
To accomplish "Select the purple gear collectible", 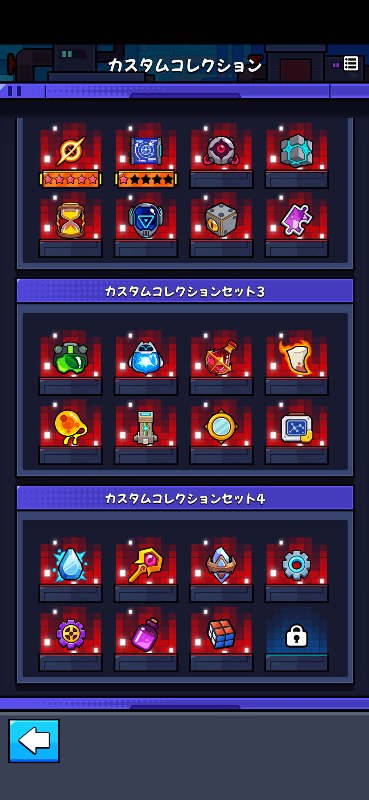I will tap(70, 634).
